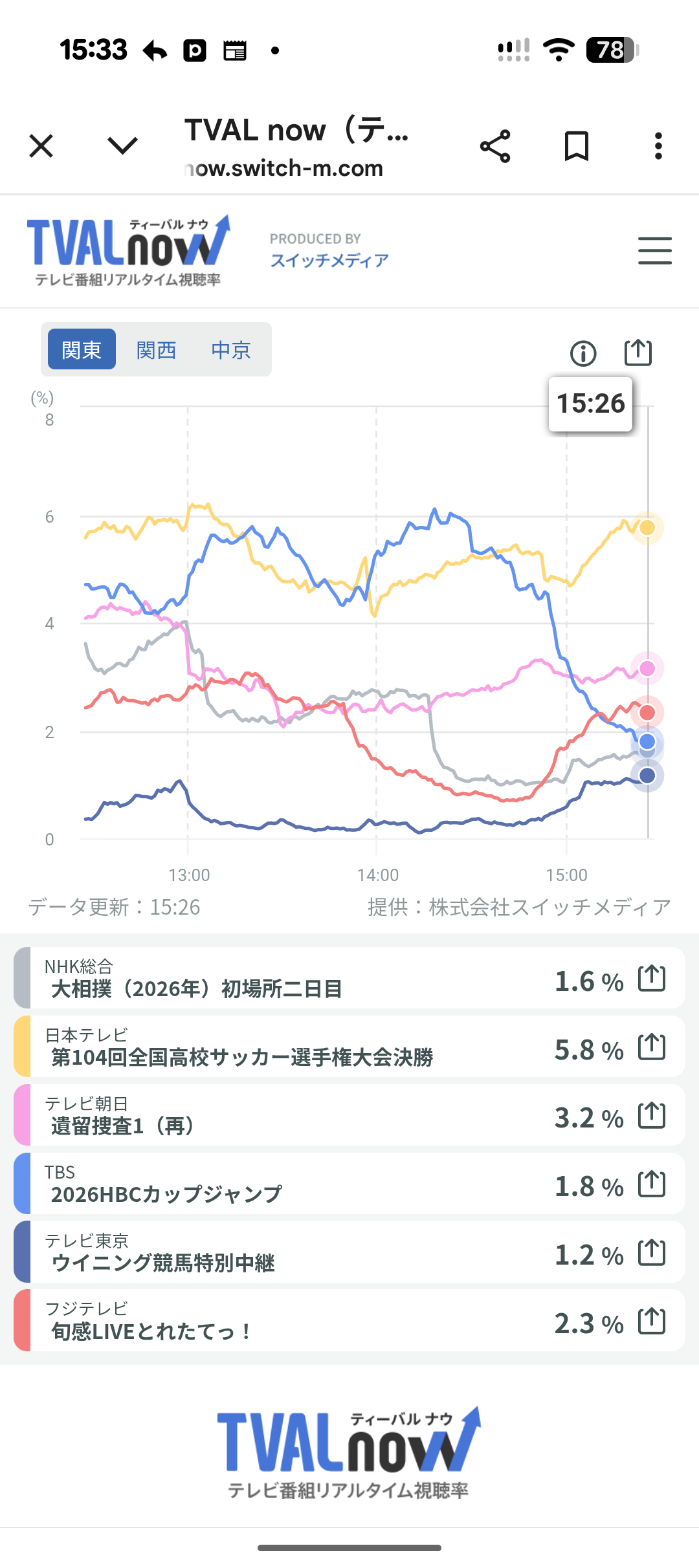Open the browser overflow menu
Screen dimensions: 699x1568
(x=658, y=146)
